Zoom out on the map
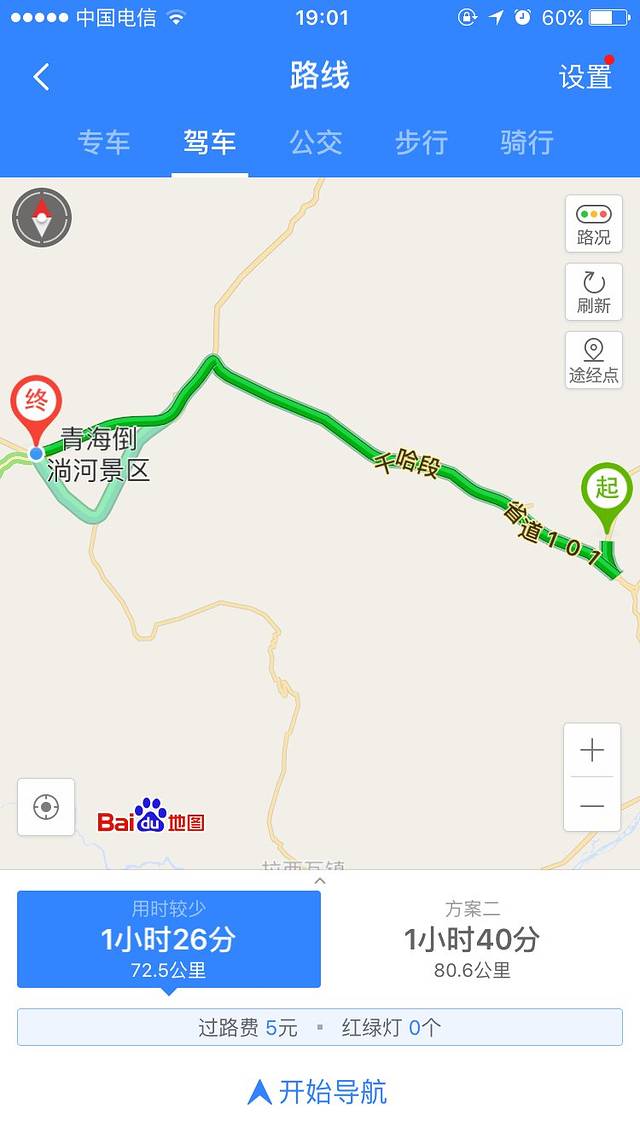640x1138 pixels. pyautogui.click(x=592, y=805)
